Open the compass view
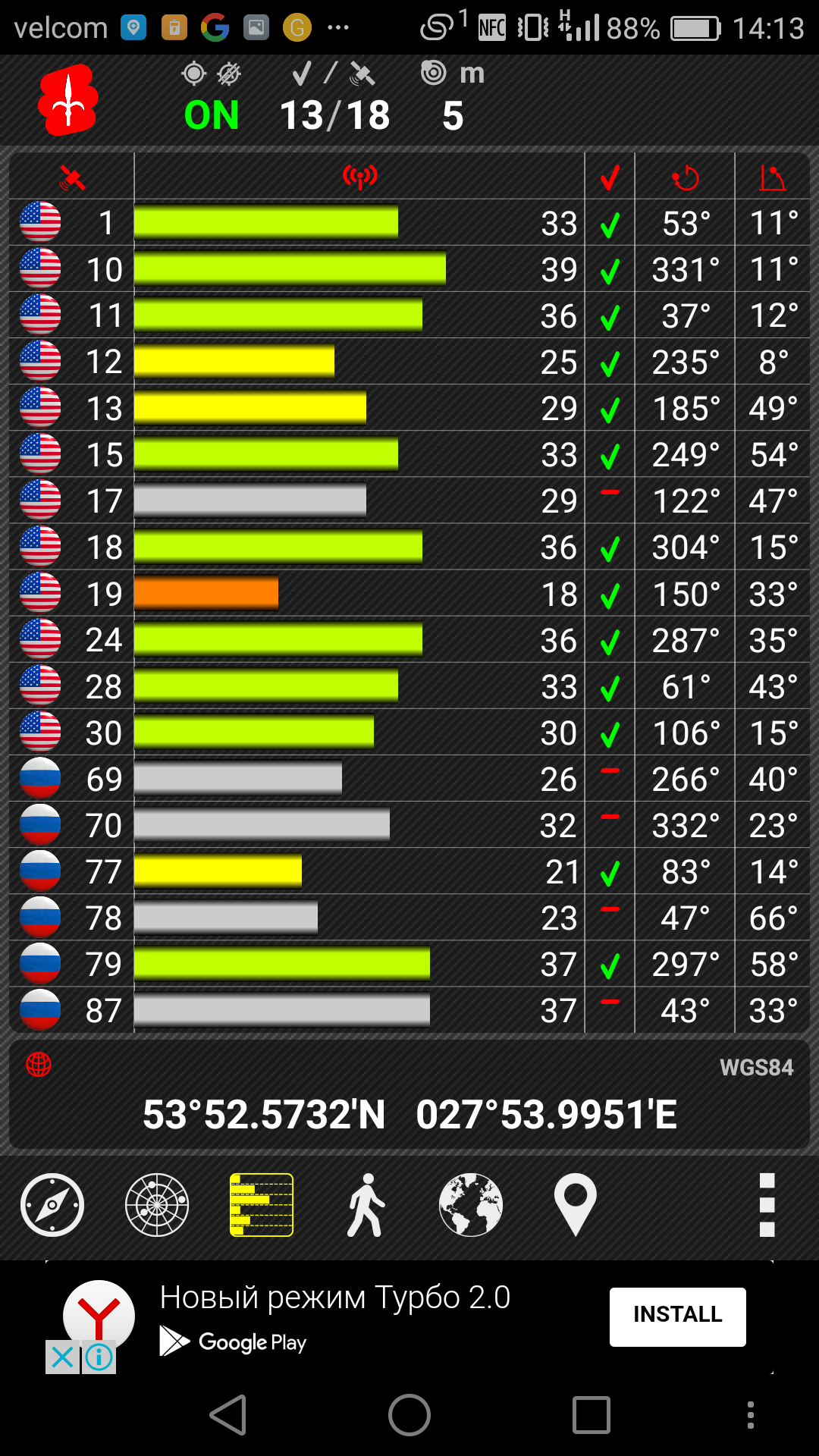 coord(52,1204)
